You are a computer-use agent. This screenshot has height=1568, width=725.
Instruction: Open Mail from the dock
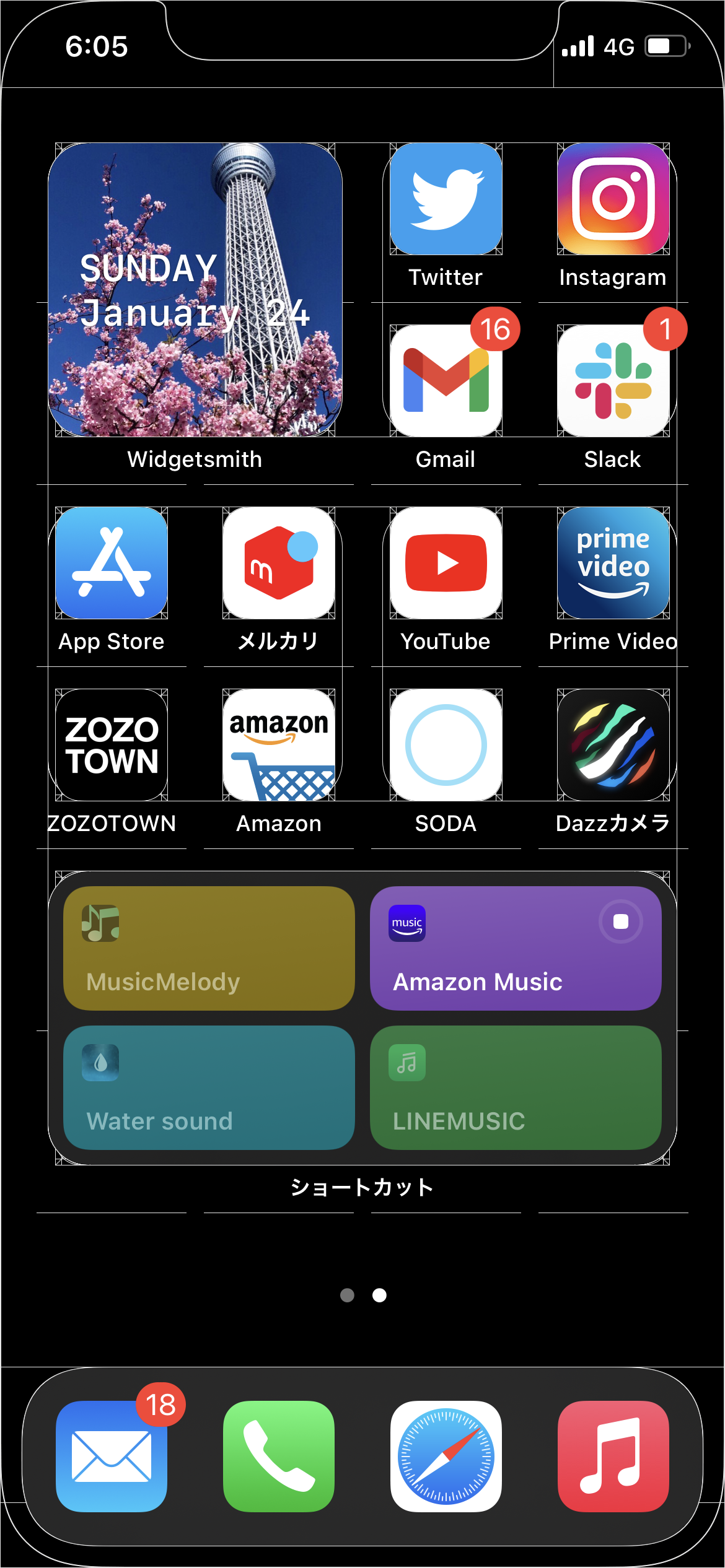click(112, 1456)
